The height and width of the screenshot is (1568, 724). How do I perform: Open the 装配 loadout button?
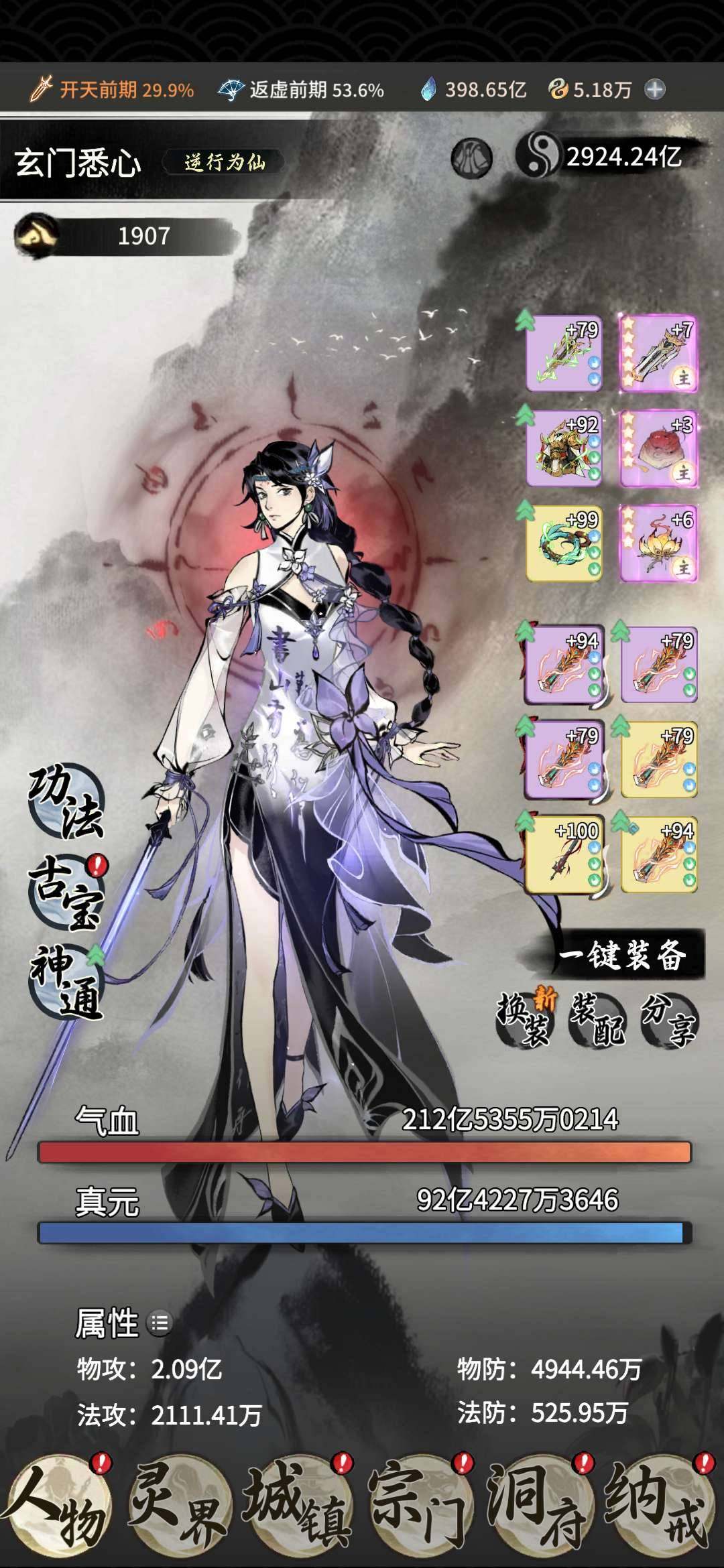click(597, 1020)
